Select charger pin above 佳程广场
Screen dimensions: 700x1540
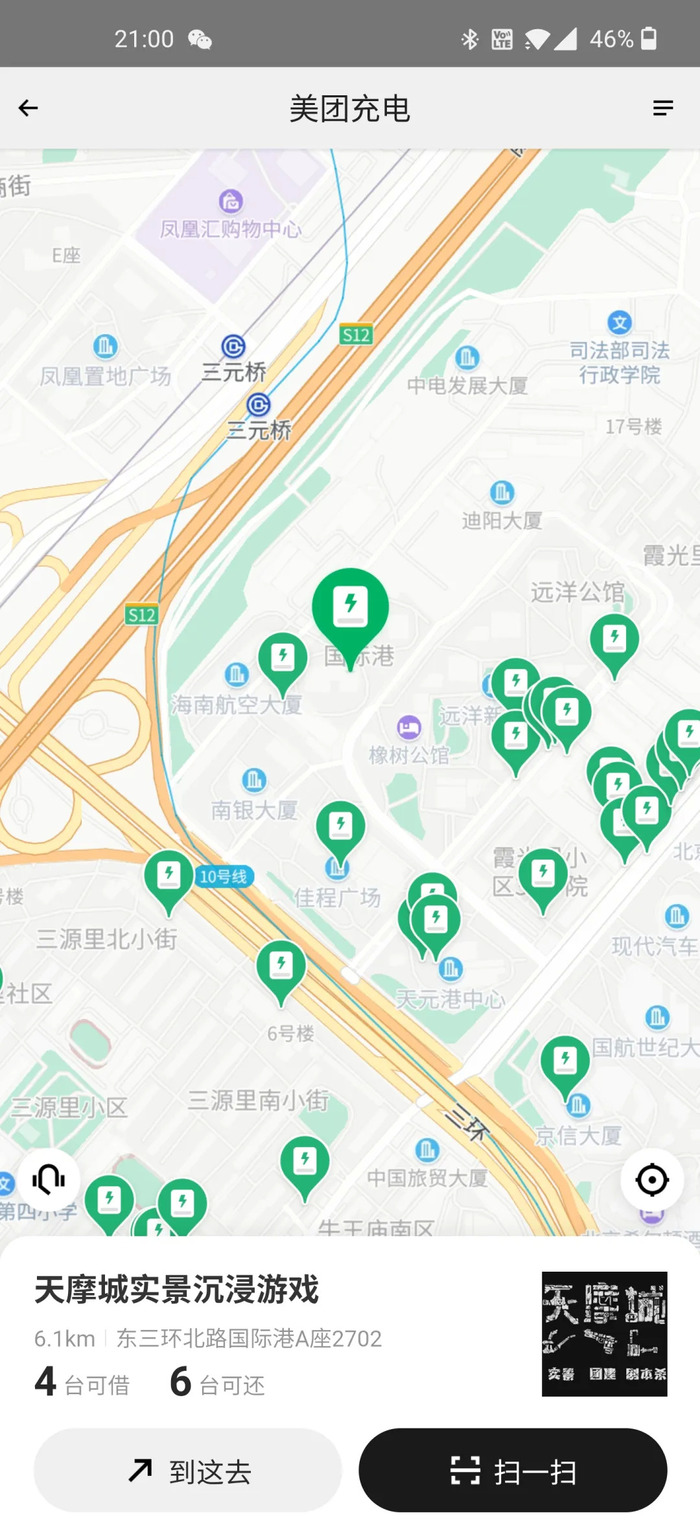(x=341, y=828)
